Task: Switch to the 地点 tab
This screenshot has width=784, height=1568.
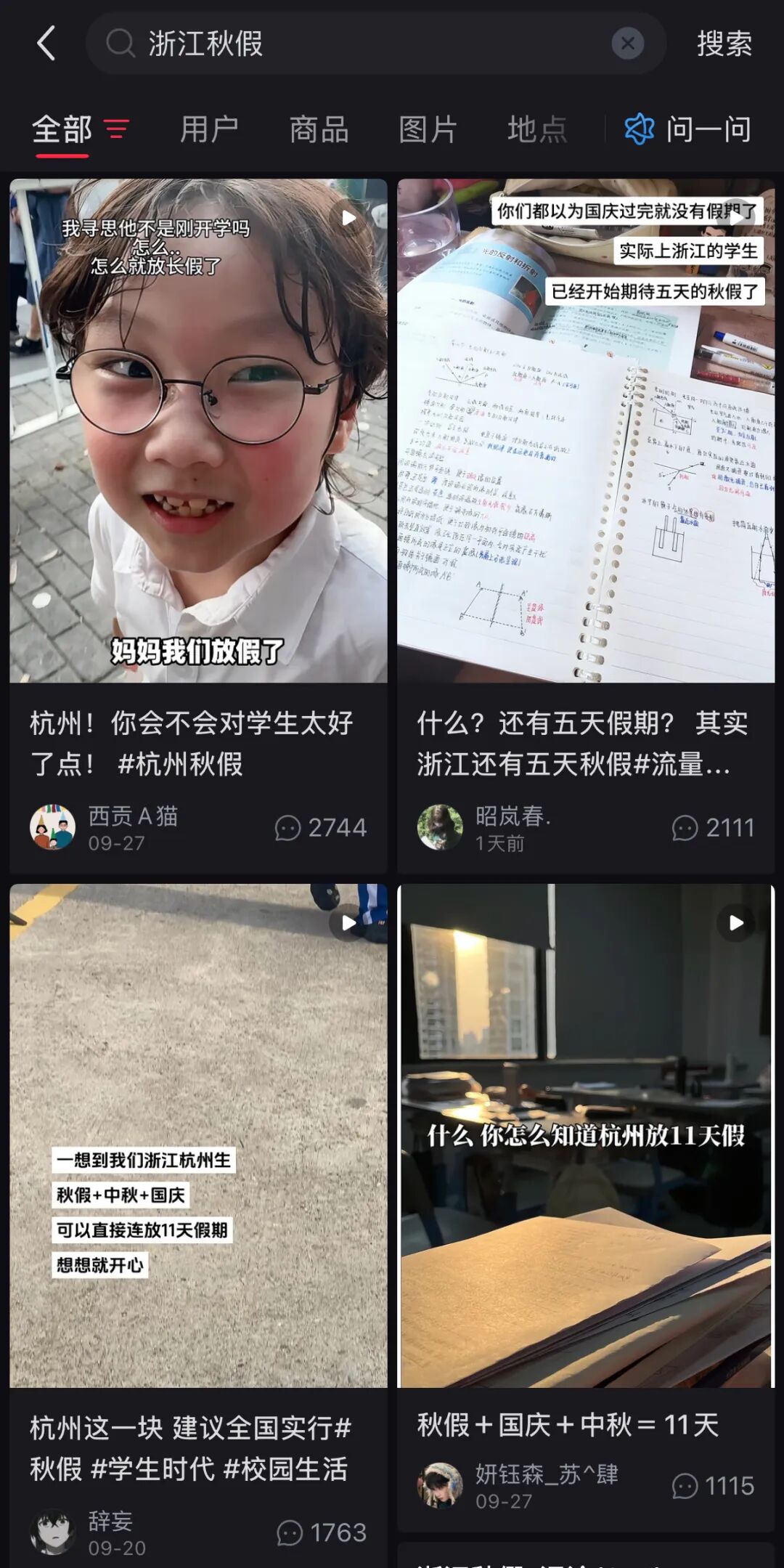Action: click(x=536, y=130)
